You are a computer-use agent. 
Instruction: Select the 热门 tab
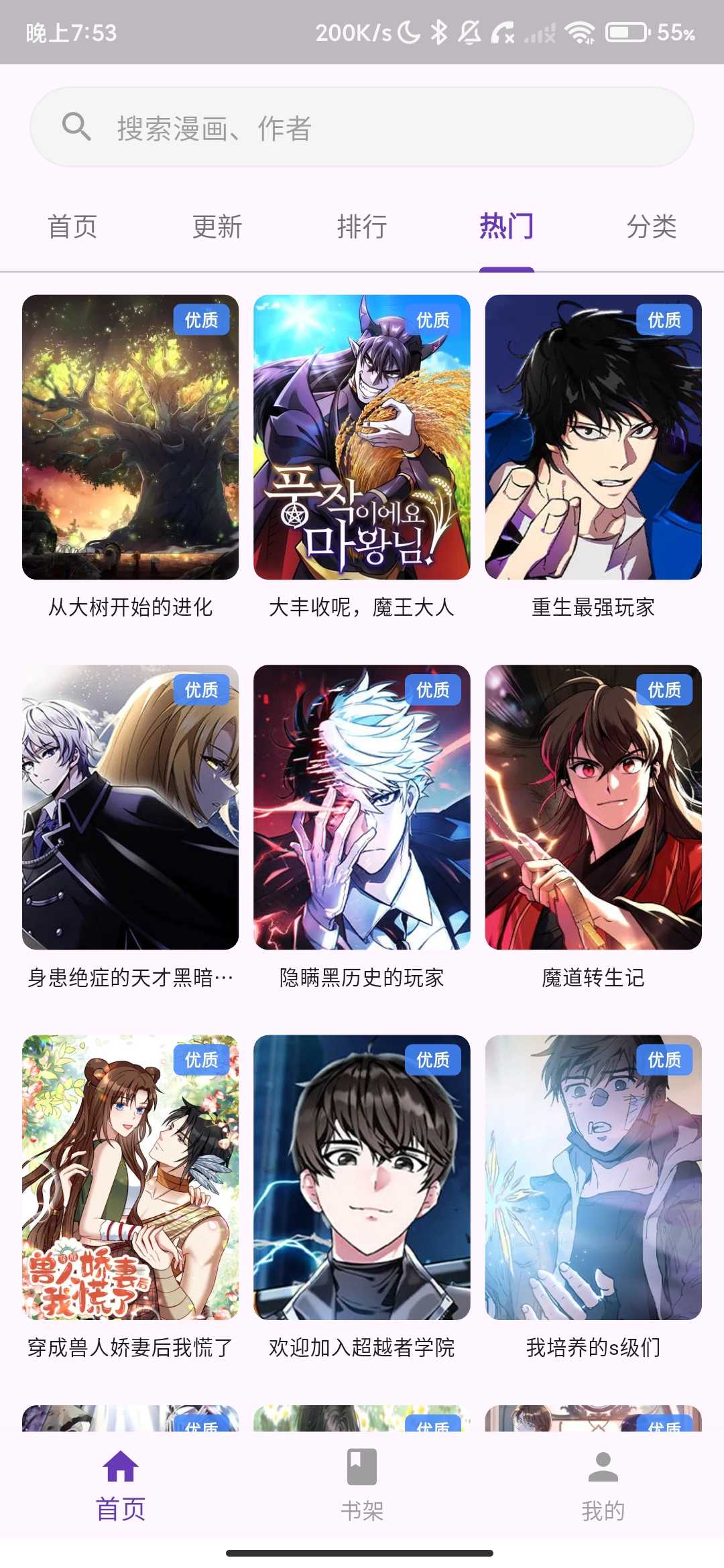[x=507, y=226]
